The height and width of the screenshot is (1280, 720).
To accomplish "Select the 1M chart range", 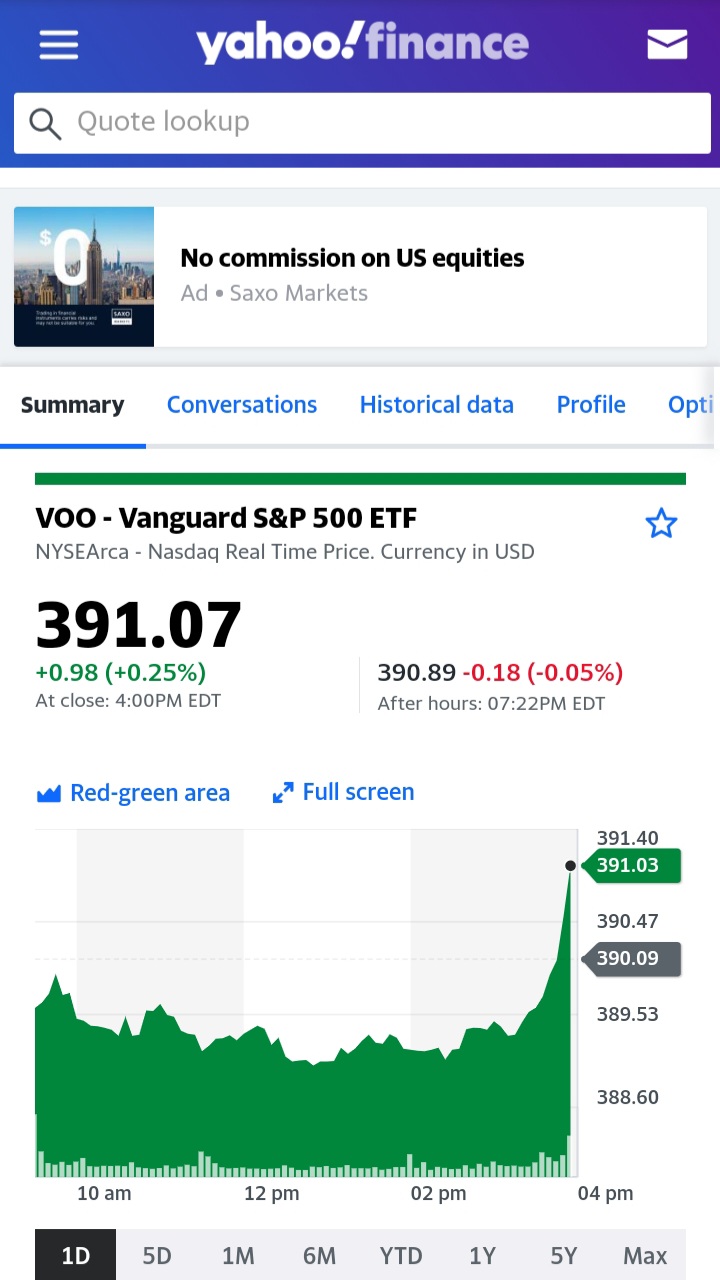I will pos(238,1255).
